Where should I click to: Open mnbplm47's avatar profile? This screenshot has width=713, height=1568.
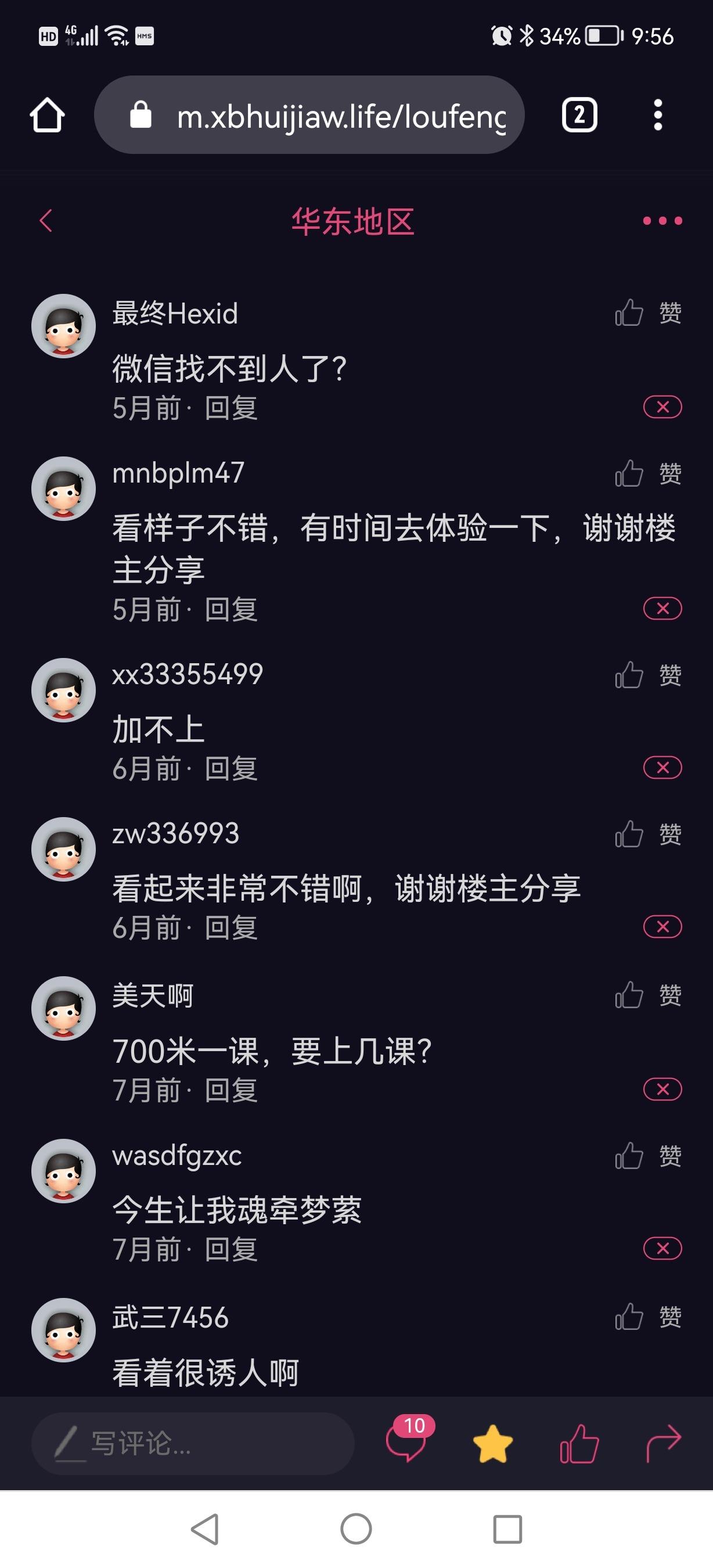63,489
